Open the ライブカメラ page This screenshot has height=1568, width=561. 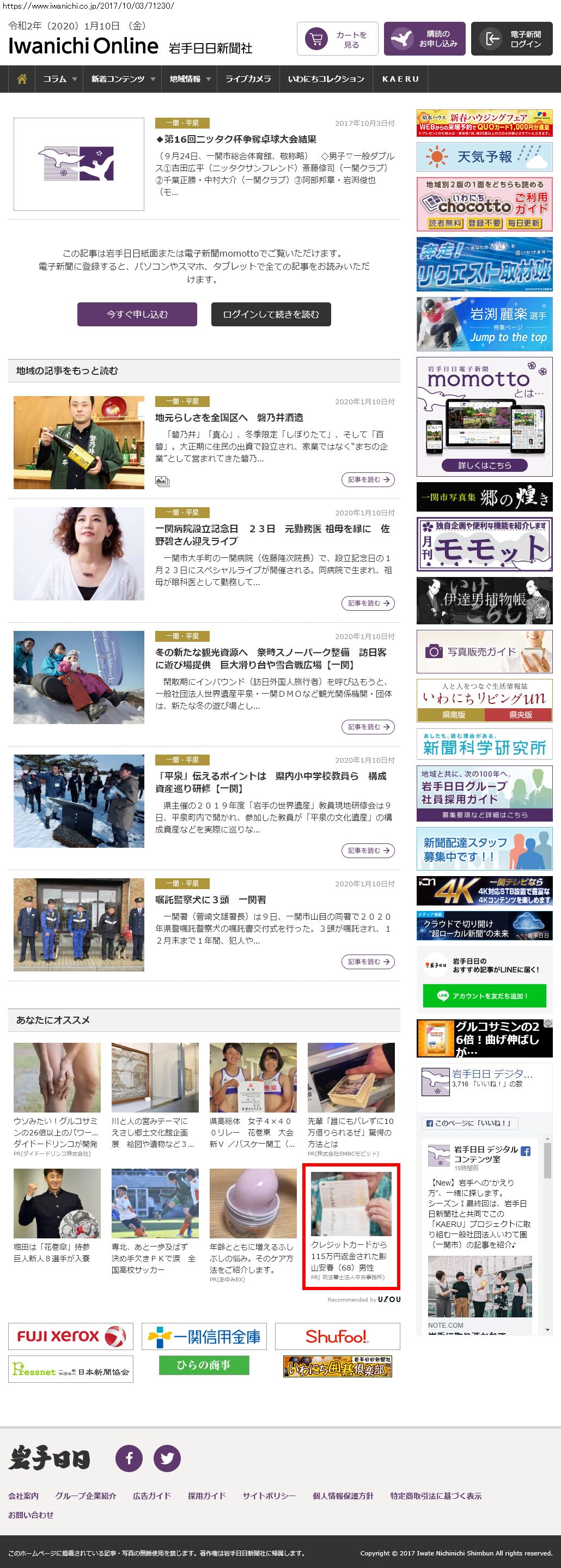pyautogui.click(x=248, y=79)
